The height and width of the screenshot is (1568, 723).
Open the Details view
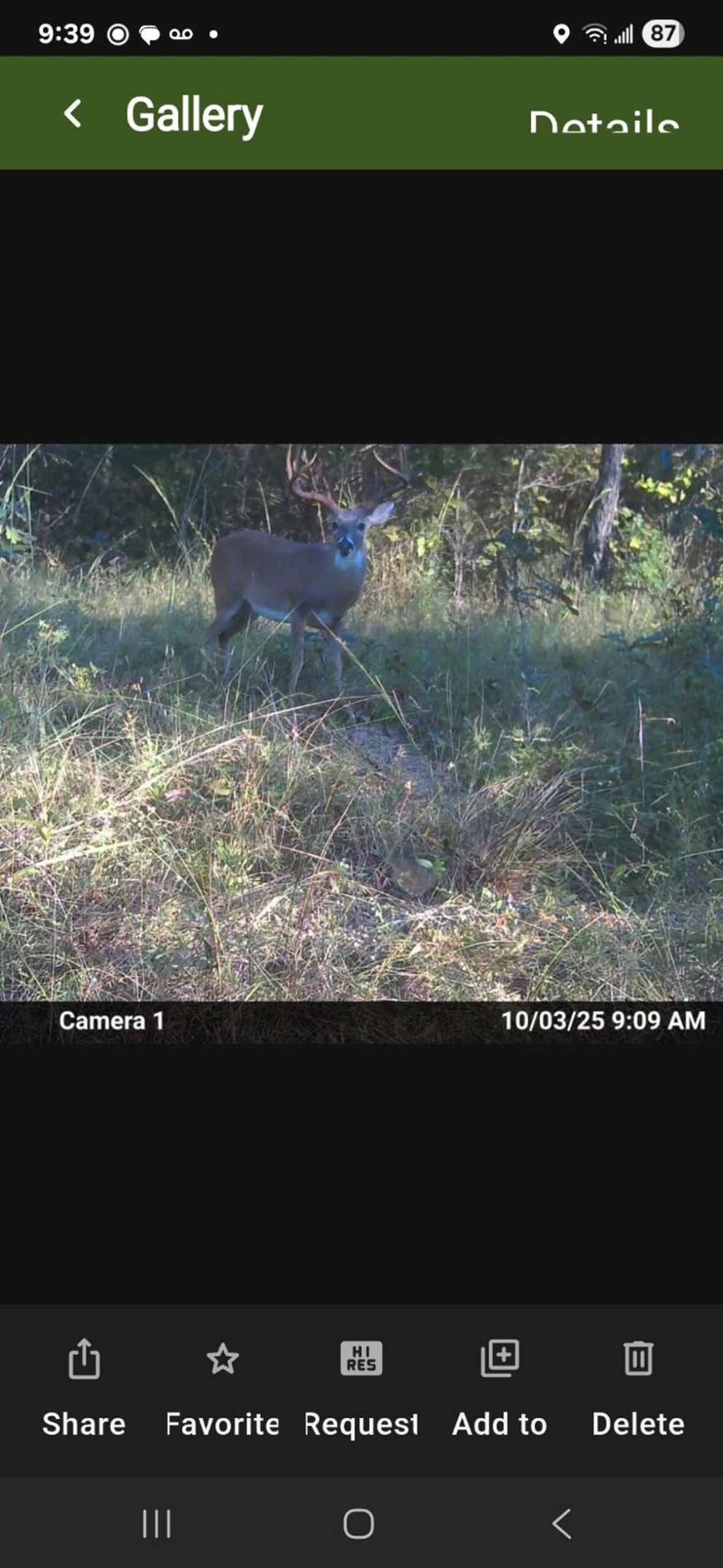point(604,121)
